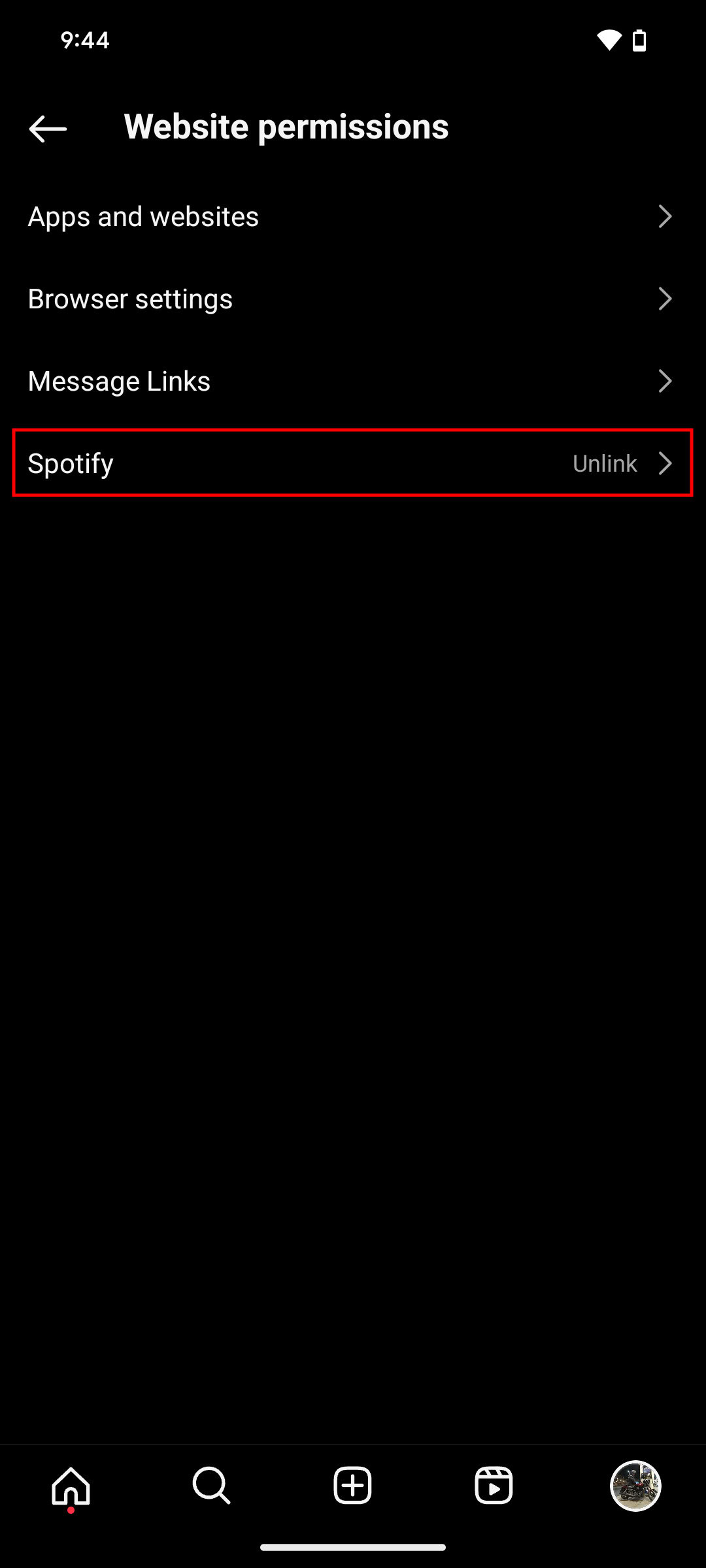This screenshot has height=1568, width=706.
Task: Open your profile tab
Action: (x=635, y=1486)
